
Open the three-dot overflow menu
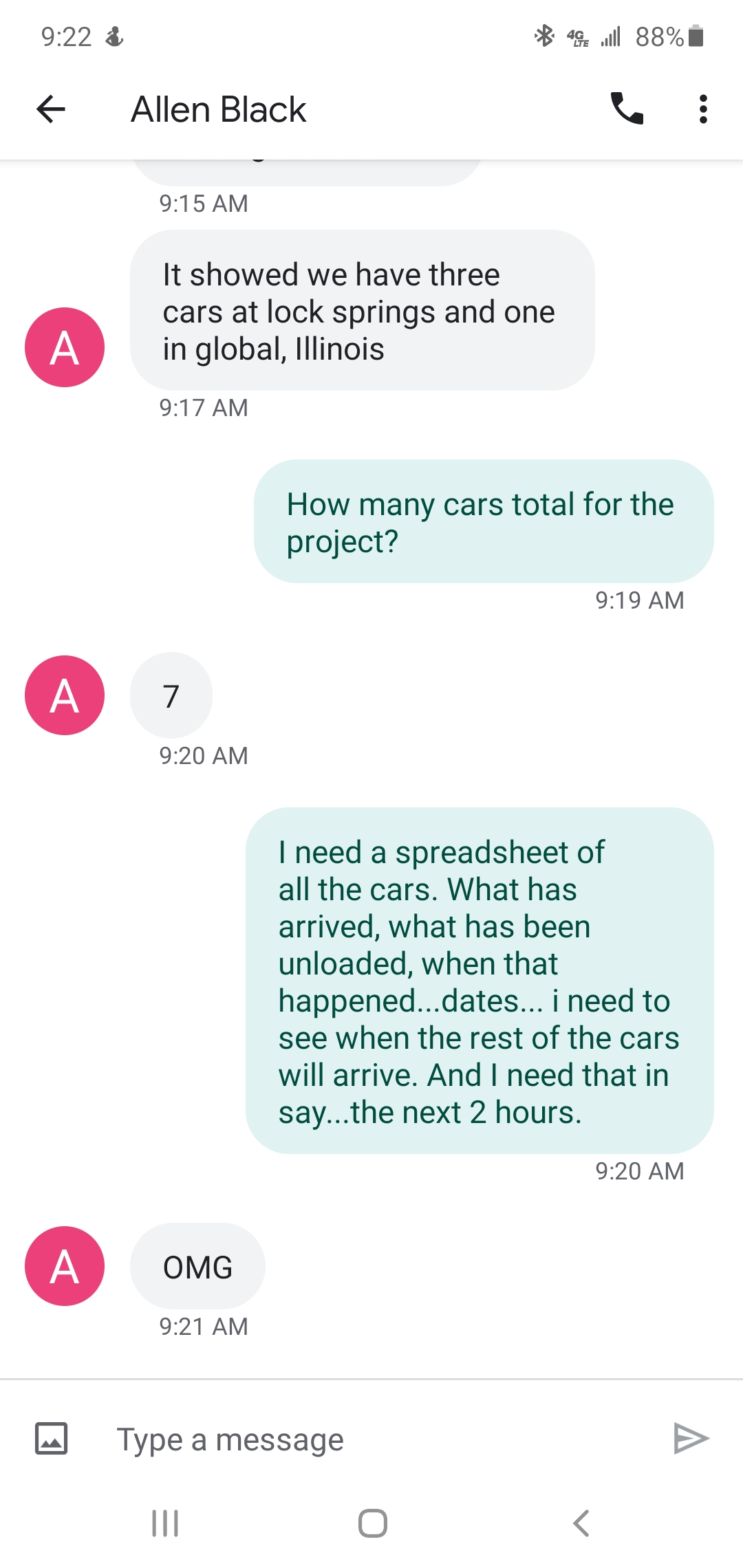point(702,109)
